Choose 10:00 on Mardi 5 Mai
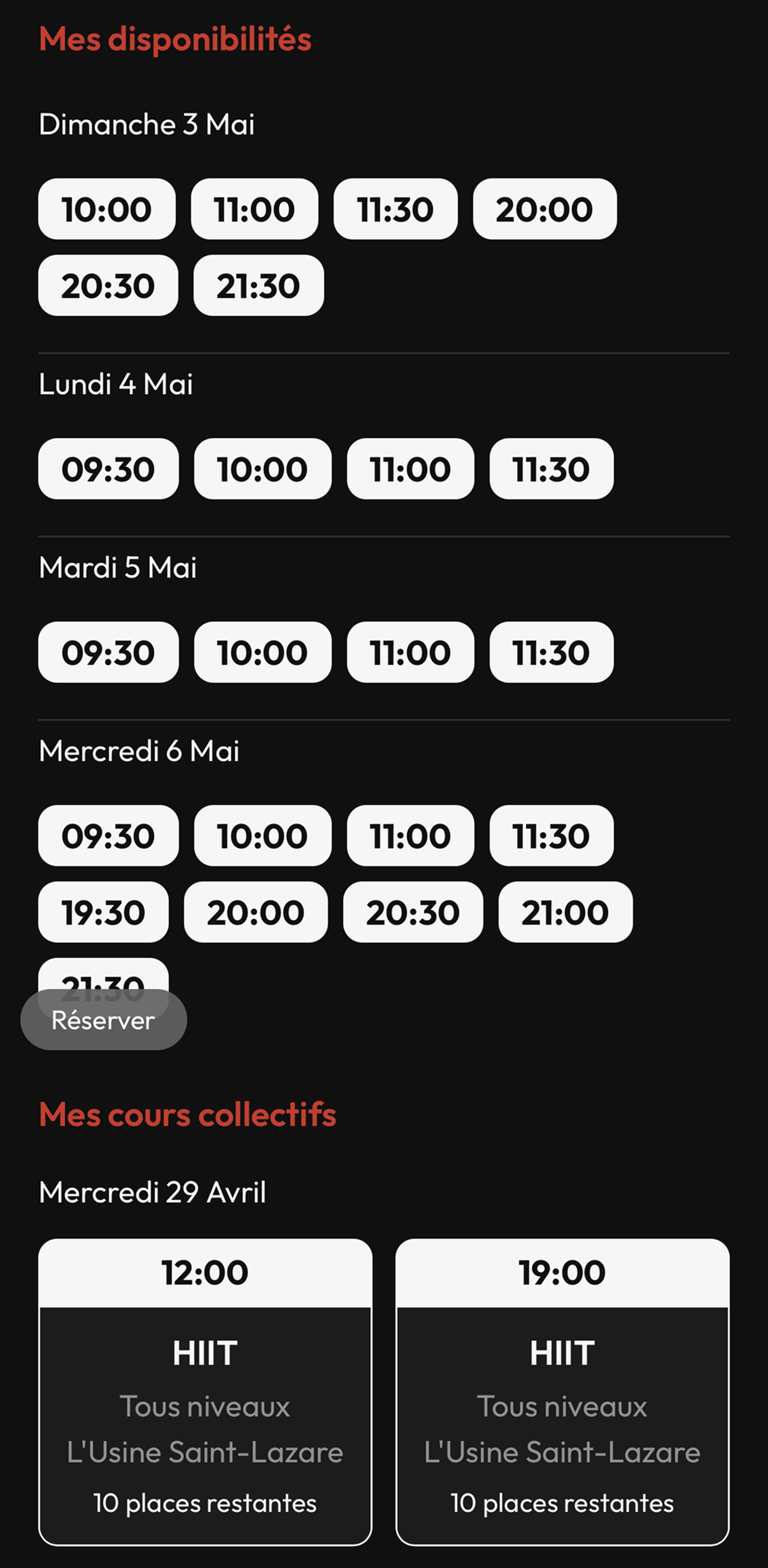 tap(262, 652)
